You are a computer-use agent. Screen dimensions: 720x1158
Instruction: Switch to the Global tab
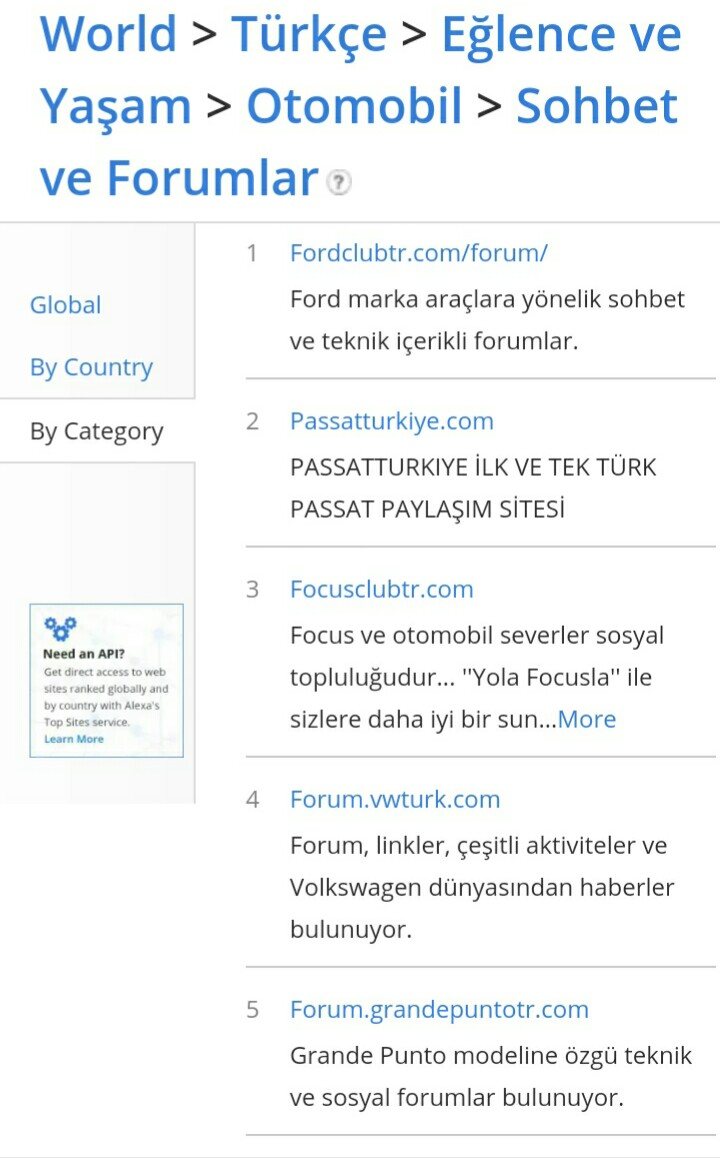pos(66,305)
